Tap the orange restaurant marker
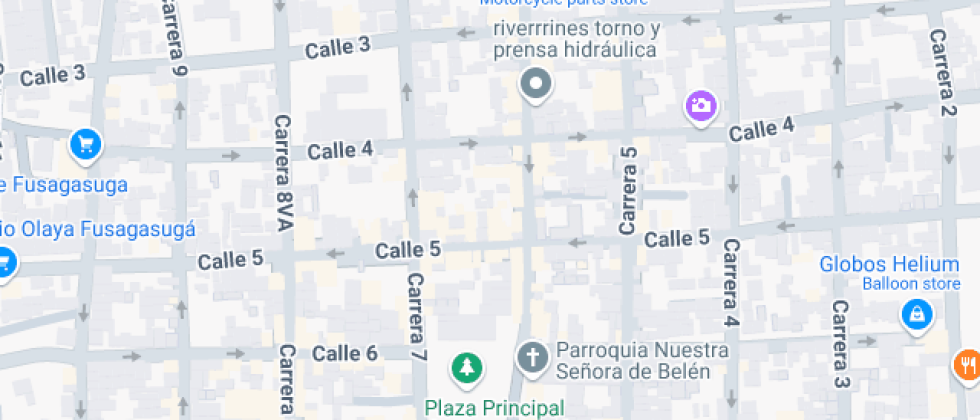 pos(967,365)
